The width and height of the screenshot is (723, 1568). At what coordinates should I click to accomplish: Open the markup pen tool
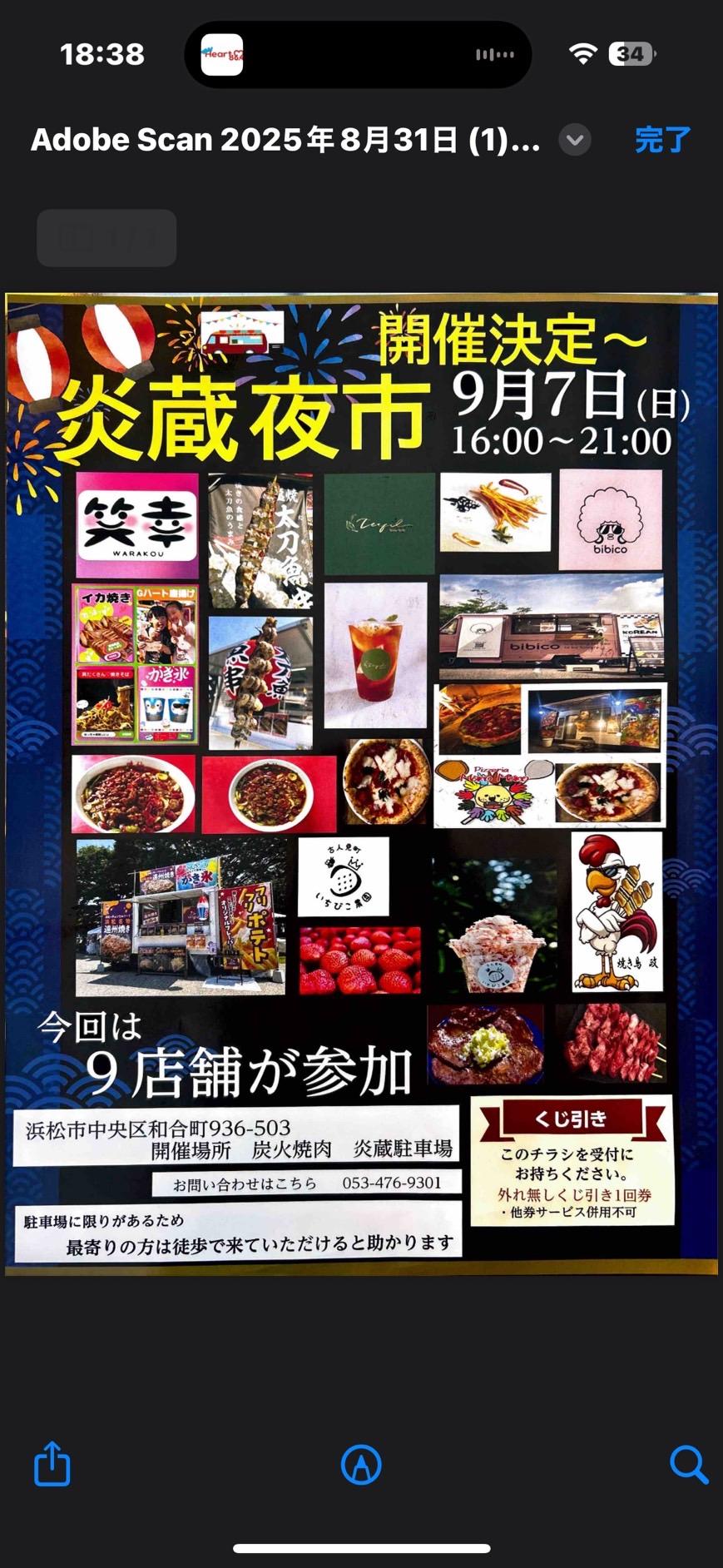(361, 1465)
